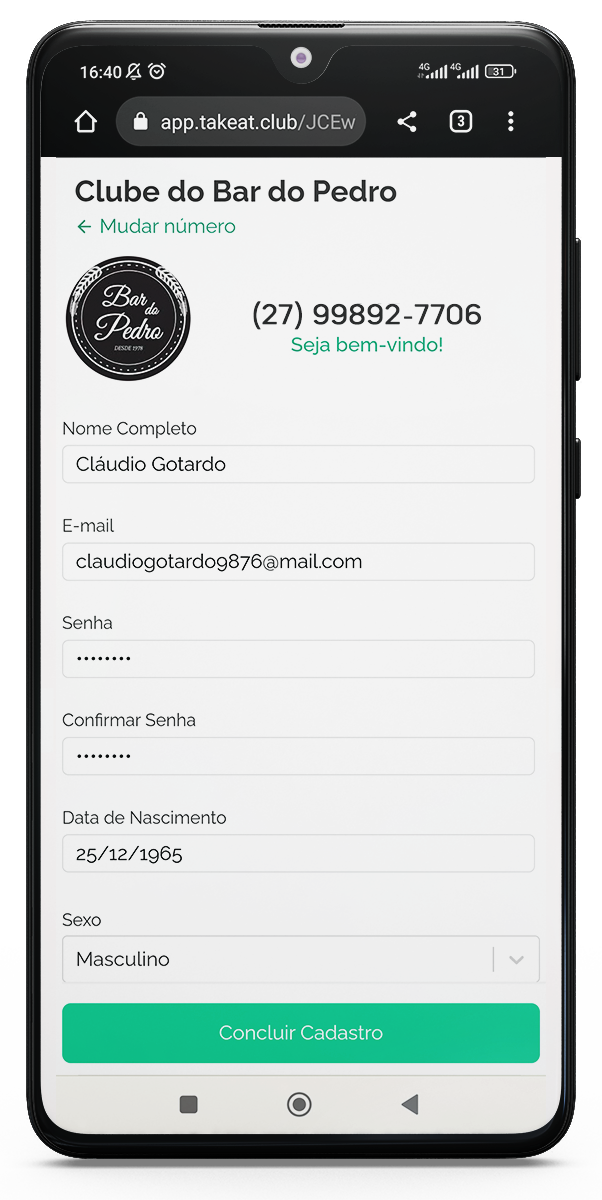The image size is (602, 1200).
Task: Tap the Concluir Cadastro button
Action: point(300,1033)
